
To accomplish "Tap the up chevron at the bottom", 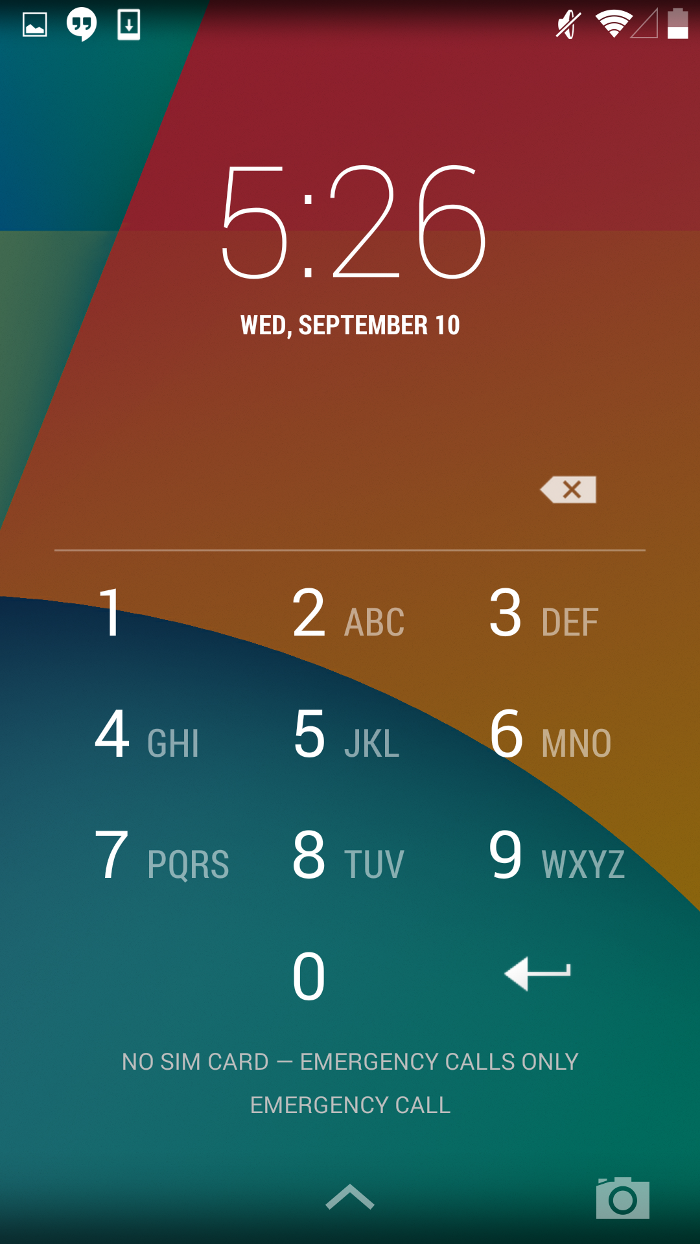I will pos(350,1196).
